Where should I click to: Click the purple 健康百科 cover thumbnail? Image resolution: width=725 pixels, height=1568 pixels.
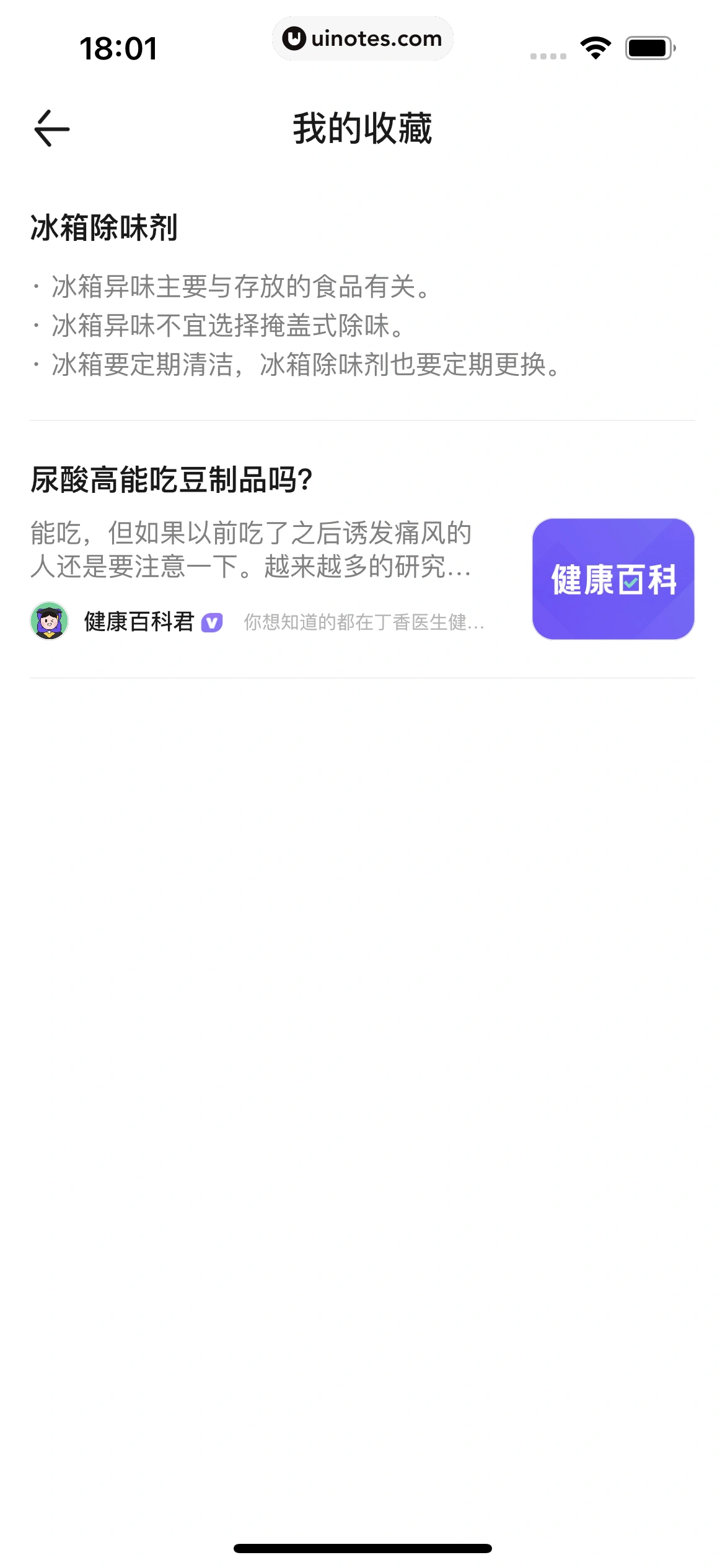click(613, 581)
